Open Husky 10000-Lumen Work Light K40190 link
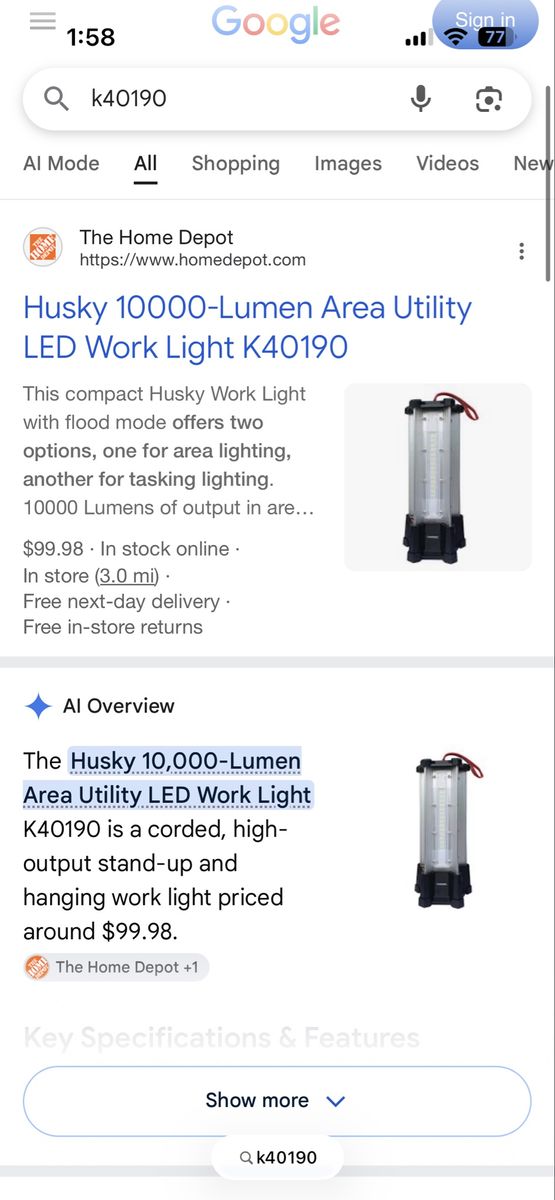The width and height of the screenshot is (555, 1200). pos(247,327)
